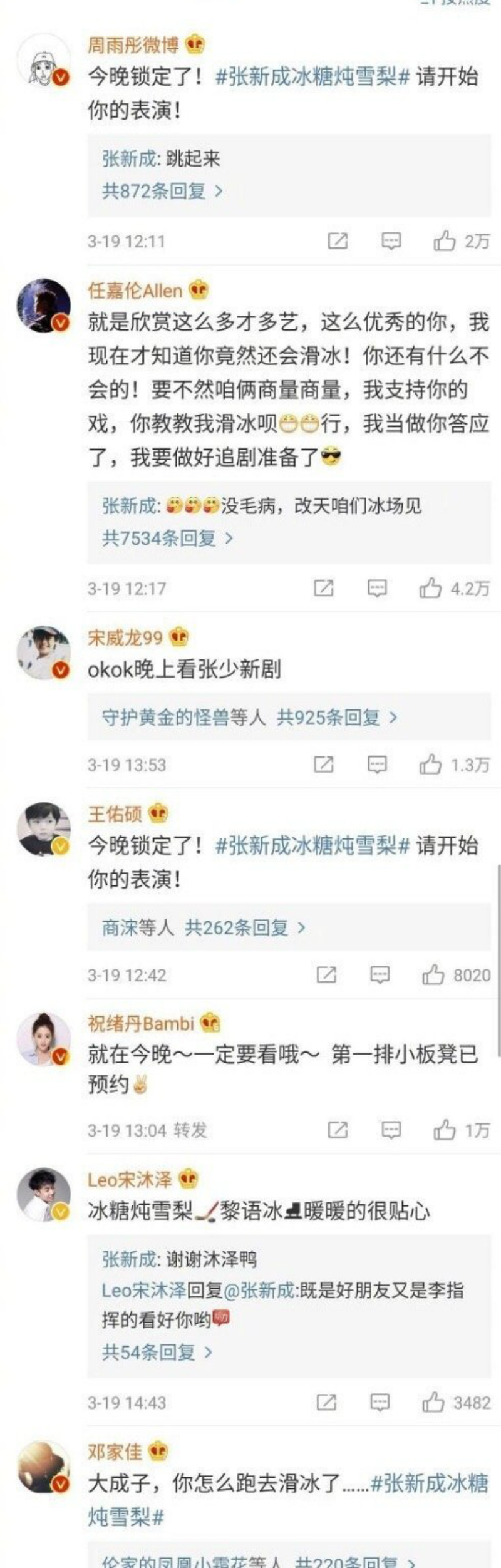Image resolution: width=501 pixels, height=1568 pixels.
Task: See all 54 replies
Action: click(157, 1352)
